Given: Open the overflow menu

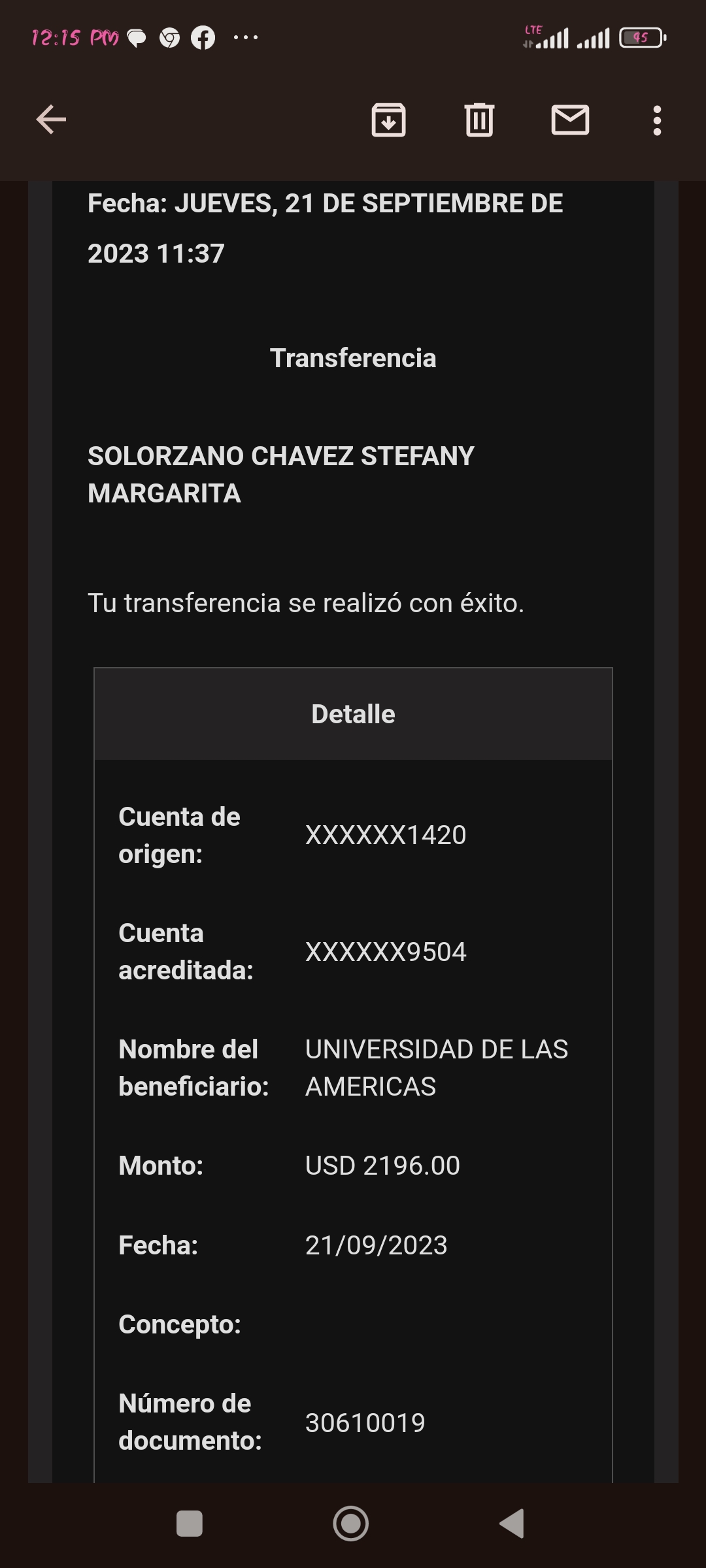Looking at the screenshot, I should (x=657, y=120).
